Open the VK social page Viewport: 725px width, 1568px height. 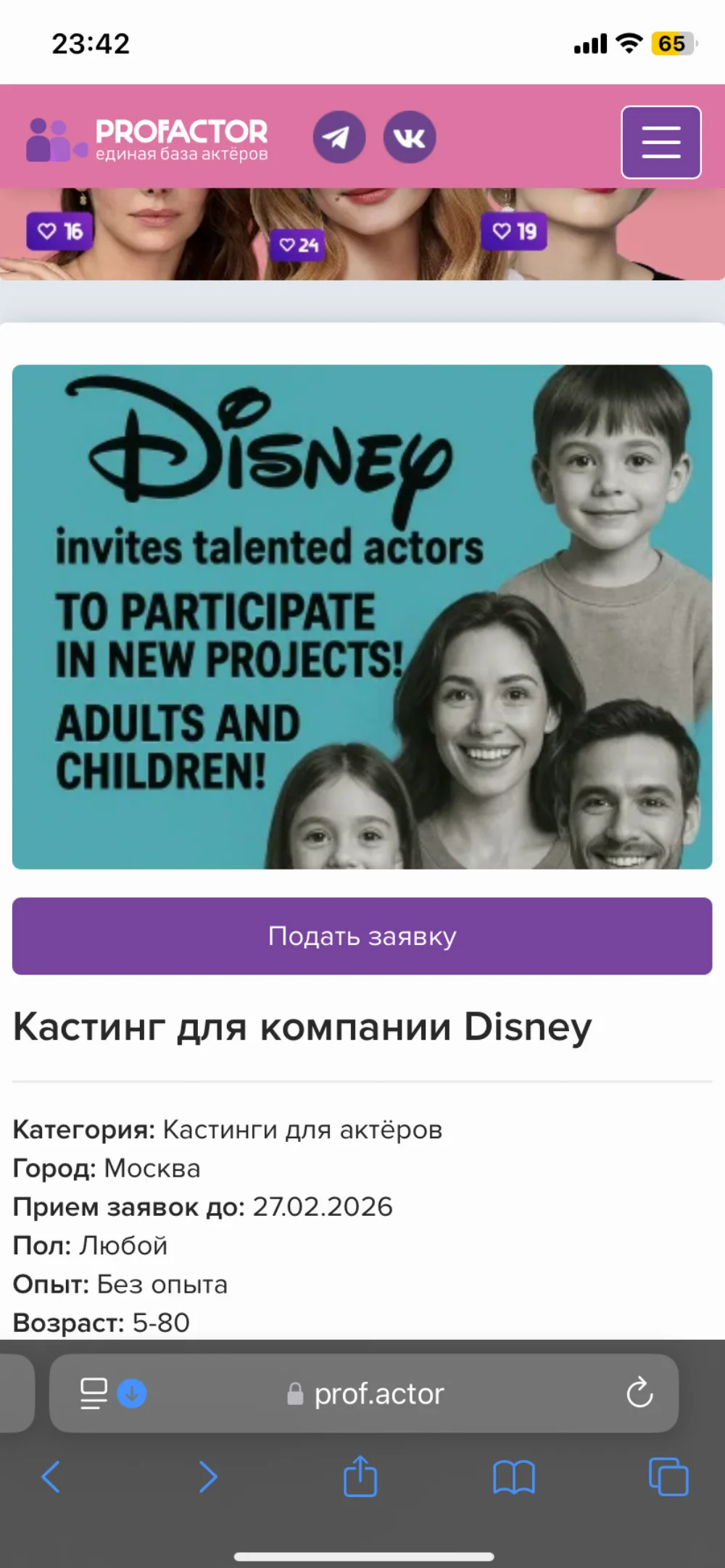click(410, 137)
